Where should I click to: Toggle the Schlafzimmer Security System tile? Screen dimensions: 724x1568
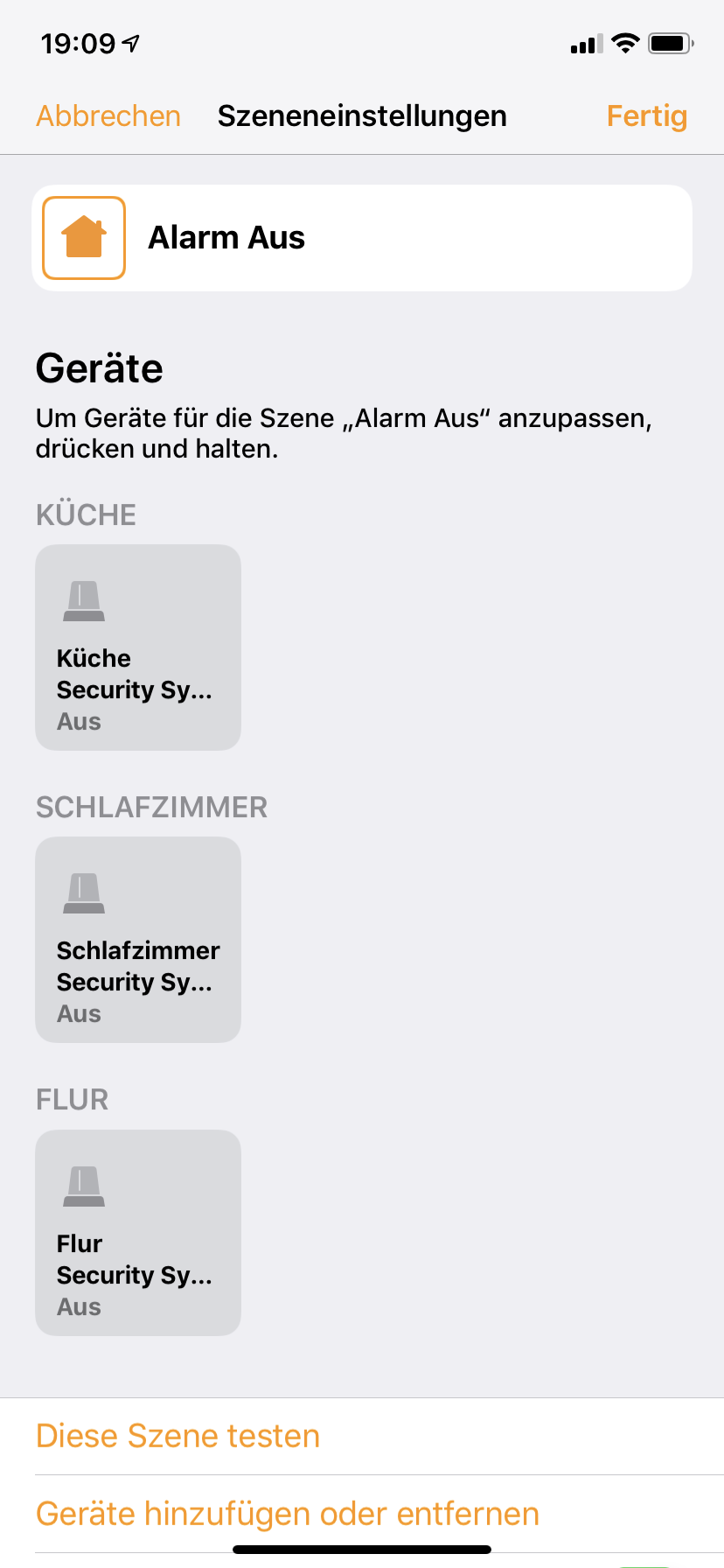pos(138,940)
